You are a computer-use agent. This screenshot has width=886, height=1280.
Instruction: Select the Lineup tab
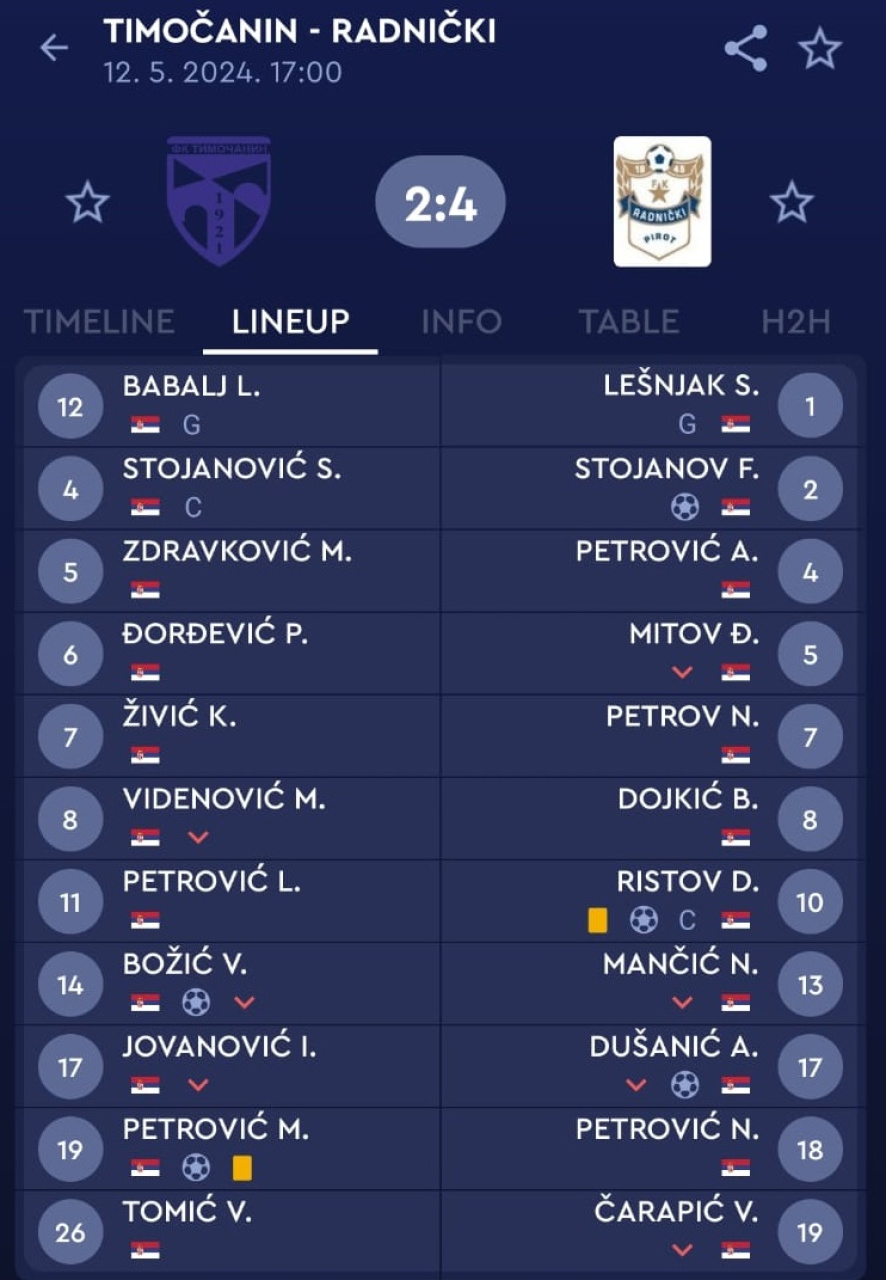coord(290,321)
